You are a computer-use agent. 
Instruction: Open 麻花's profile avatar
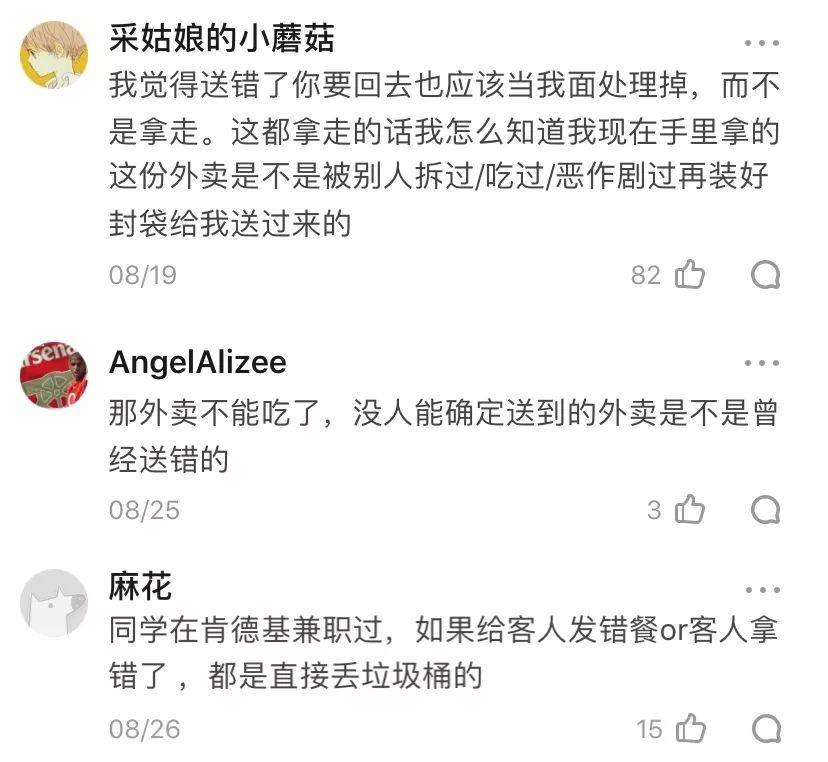pos(54,603)
